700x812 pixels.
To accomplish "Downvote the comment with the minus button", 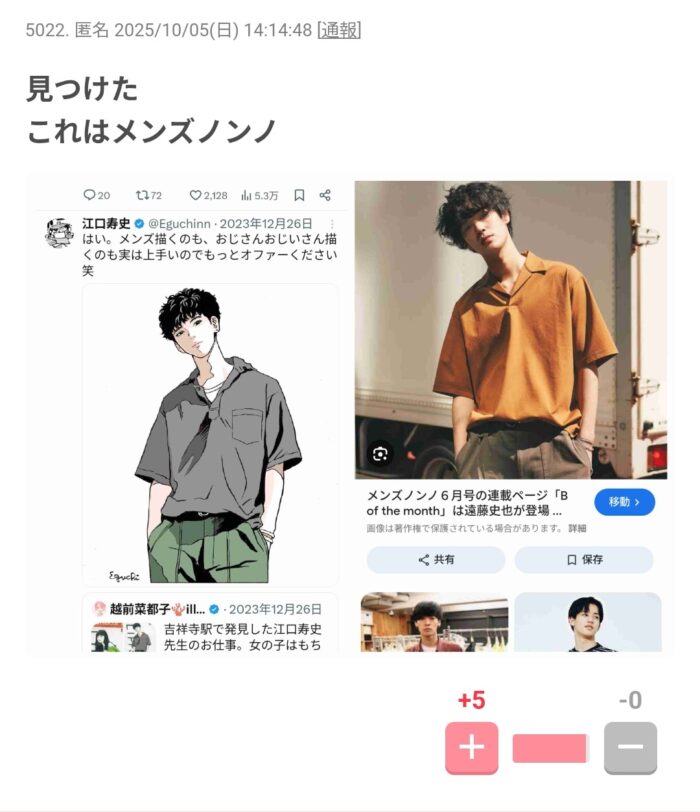I will [x=630, y=748].
